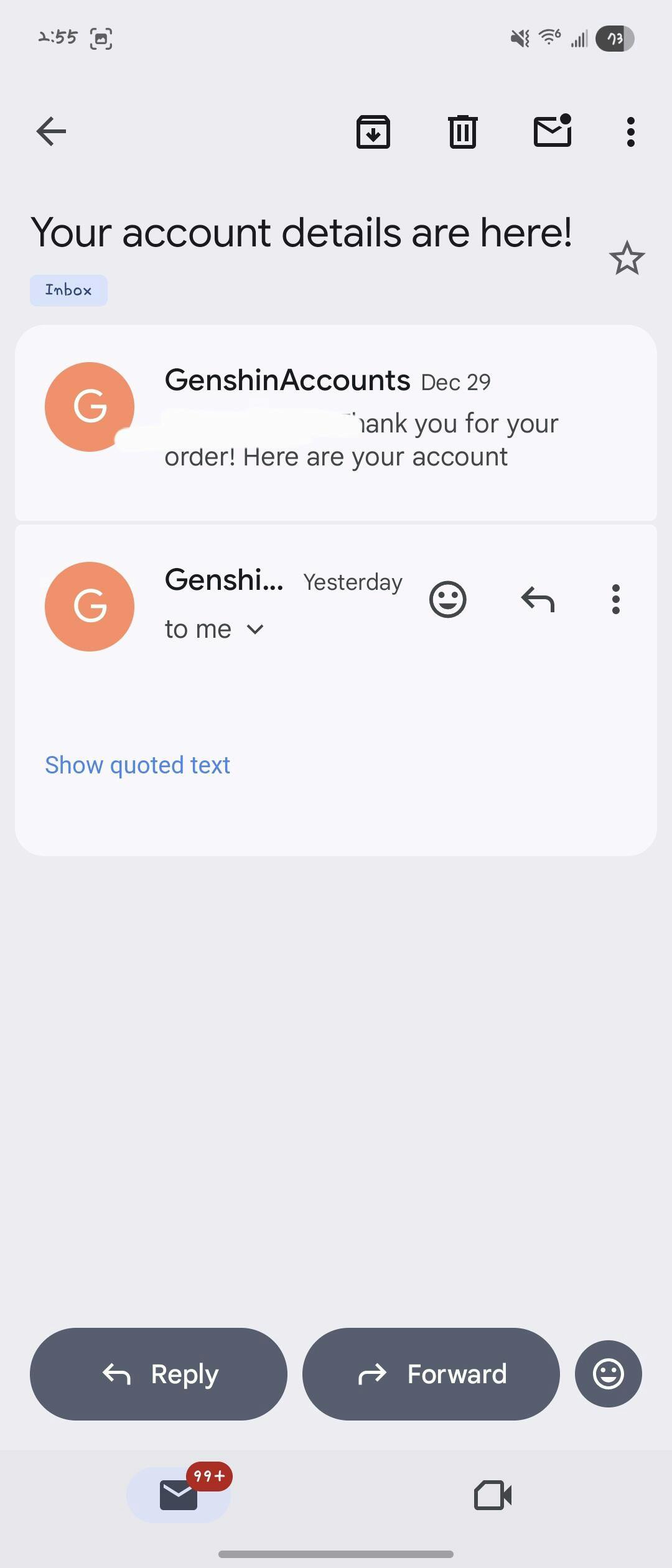Open the top overflow menu
This screenshot has width=672, height=1568.
[630, 131]
